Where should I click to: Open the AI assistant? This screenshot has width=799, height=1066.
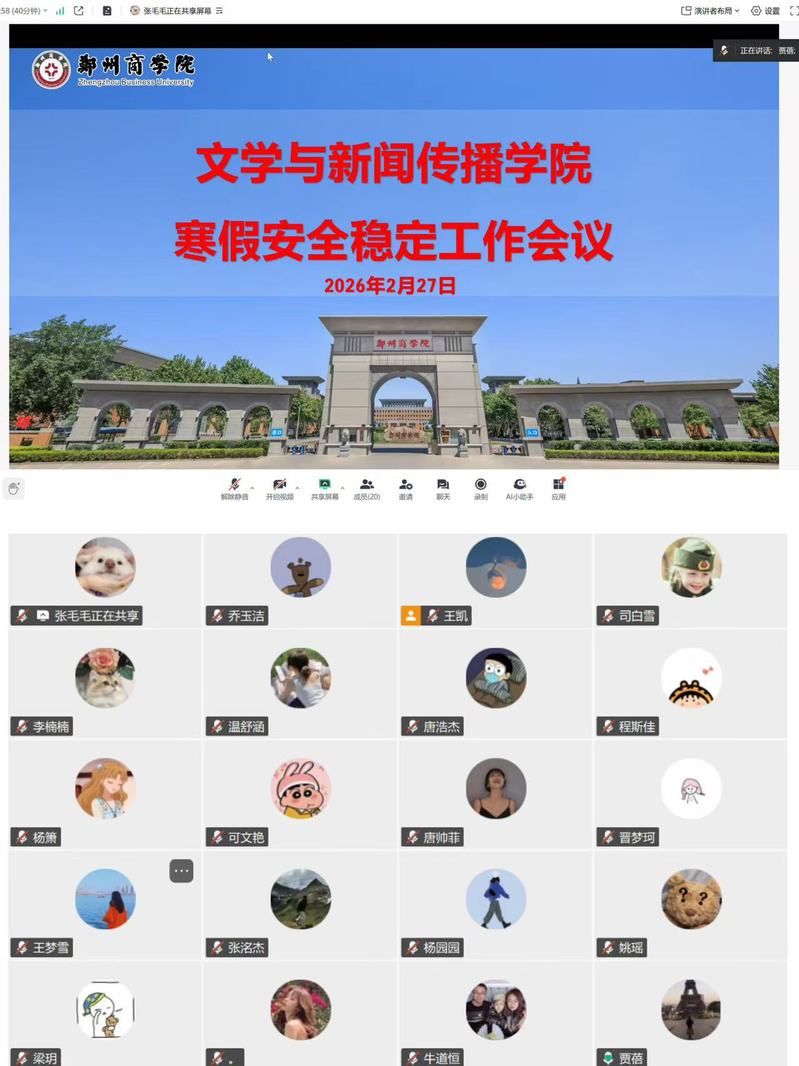519,487
